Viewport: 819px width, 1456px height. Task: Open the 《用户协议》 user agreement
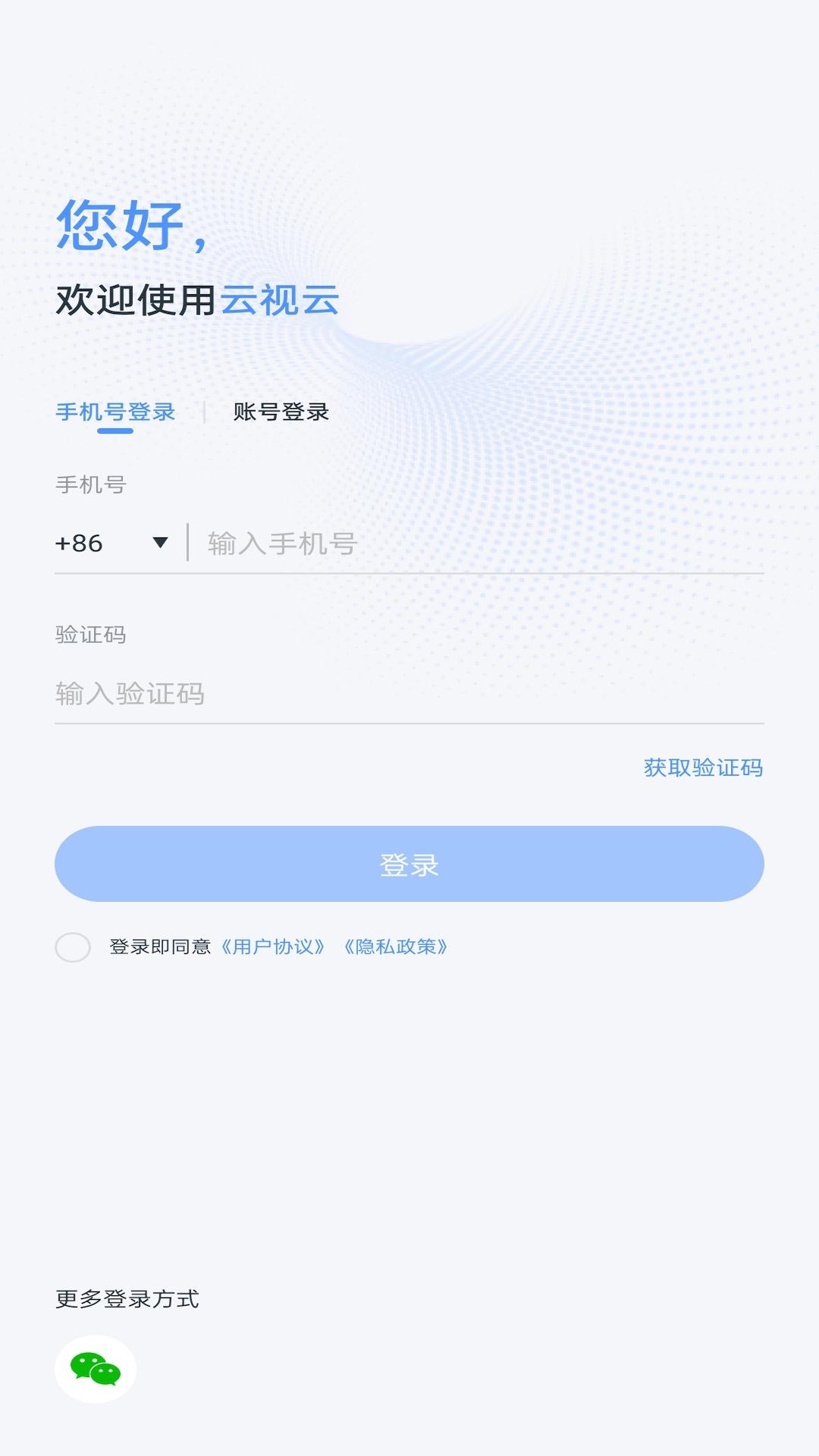point(275,946)
